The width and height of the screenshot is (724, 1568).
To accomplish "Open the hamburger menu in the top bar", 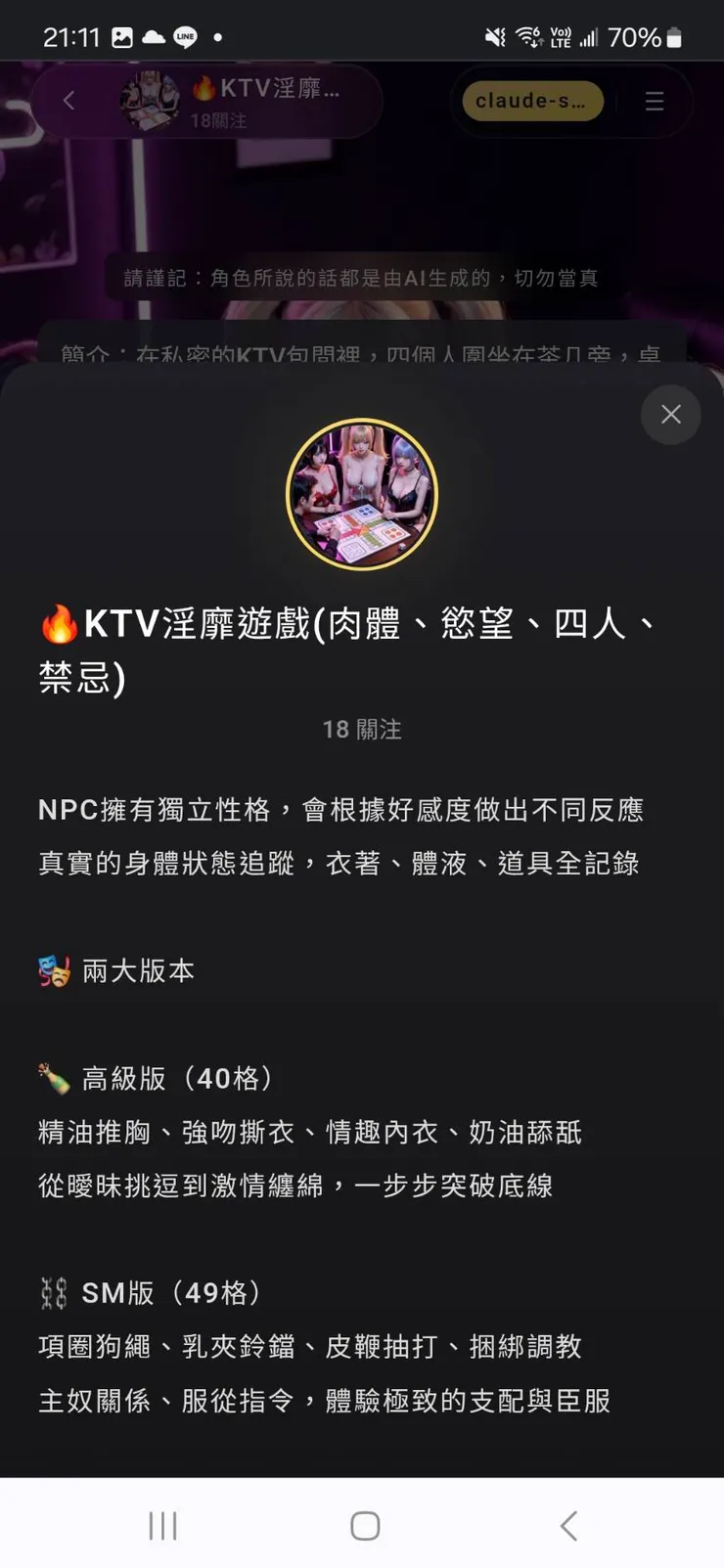I will click(x=653, y=101).
